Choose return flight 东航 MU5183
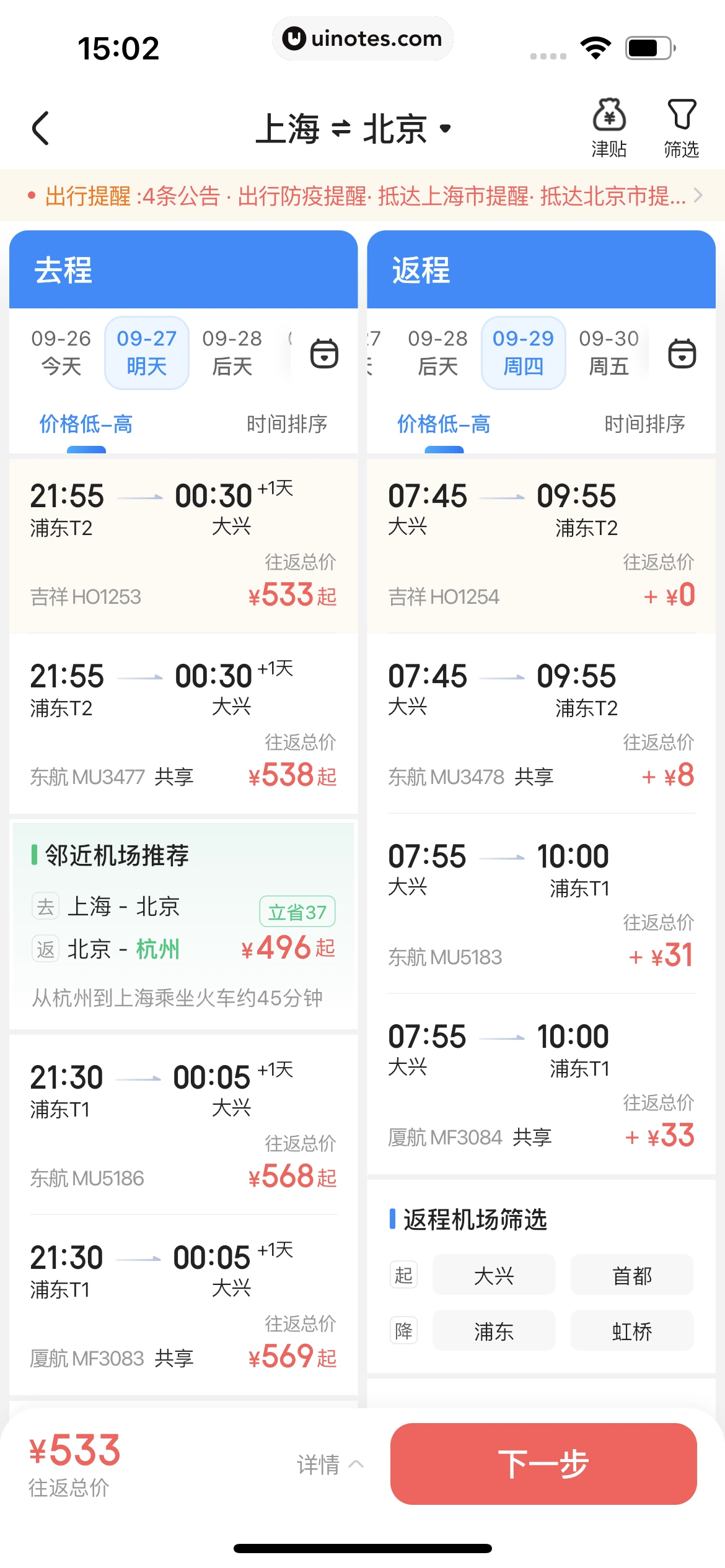This screenshot has height=1568, width=725. pos(541,904)
